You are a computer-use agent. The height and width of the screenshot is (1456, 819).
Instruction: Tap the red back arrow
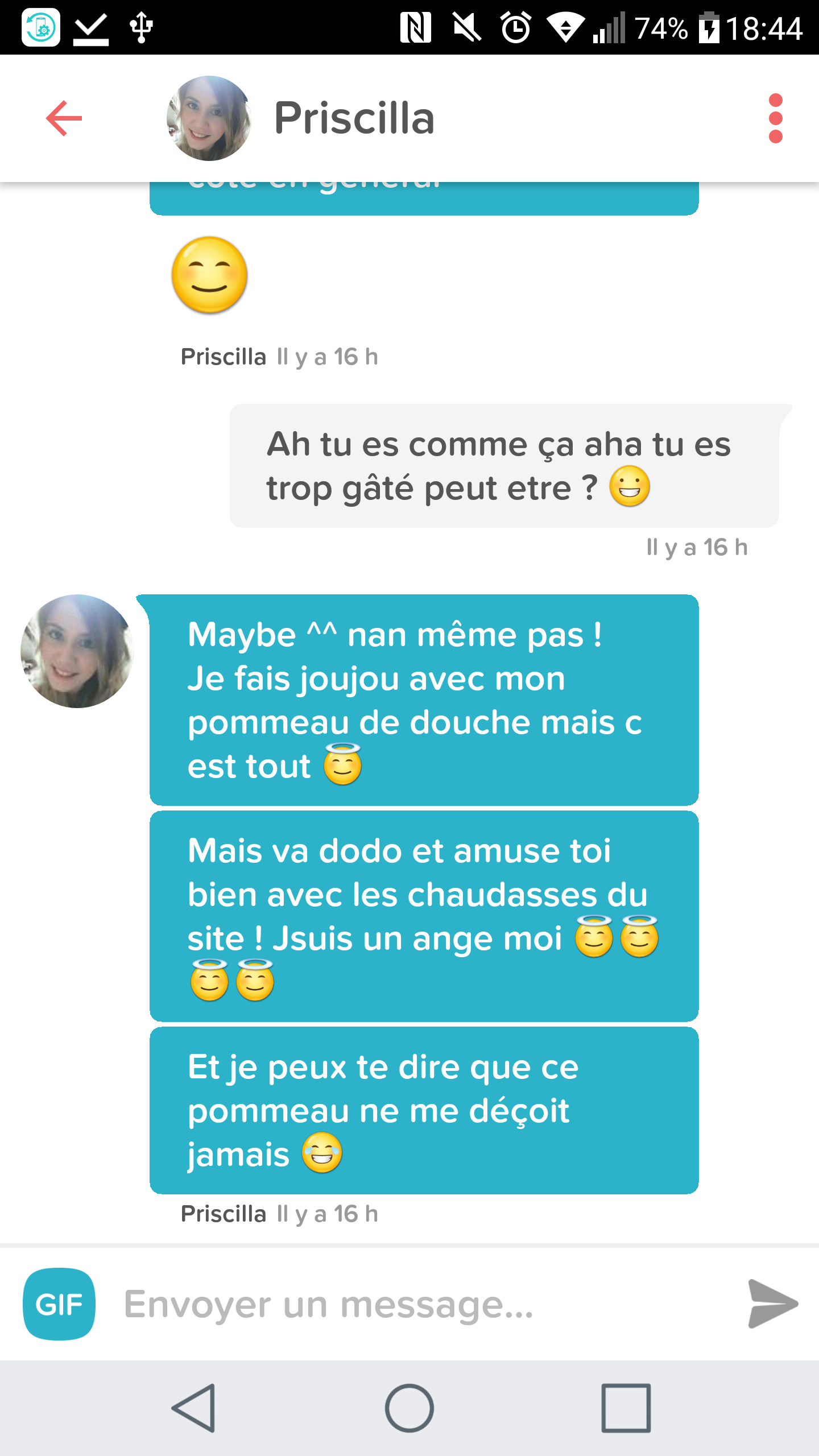pos(64,118)
